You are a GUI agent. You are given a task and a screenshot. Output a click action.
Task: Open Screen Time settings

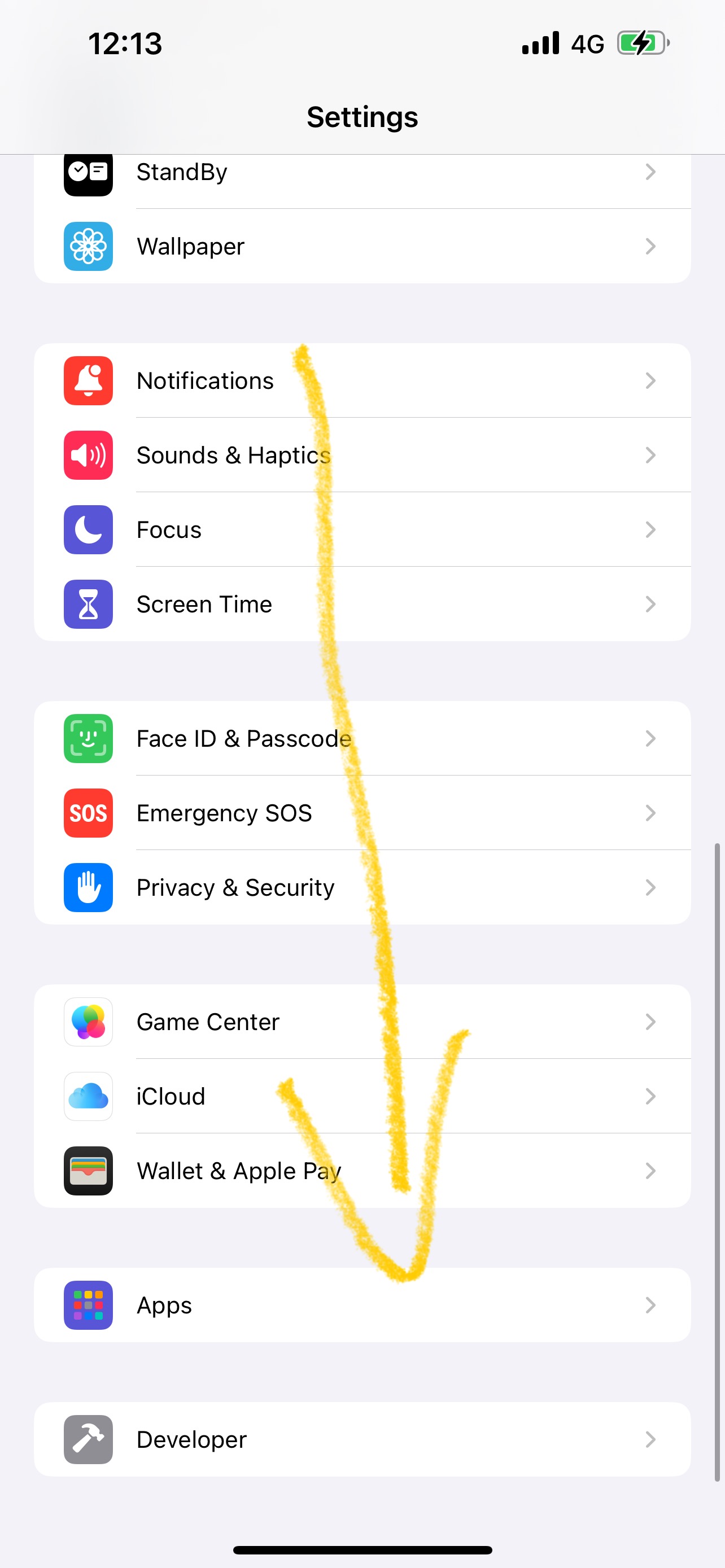362,604
